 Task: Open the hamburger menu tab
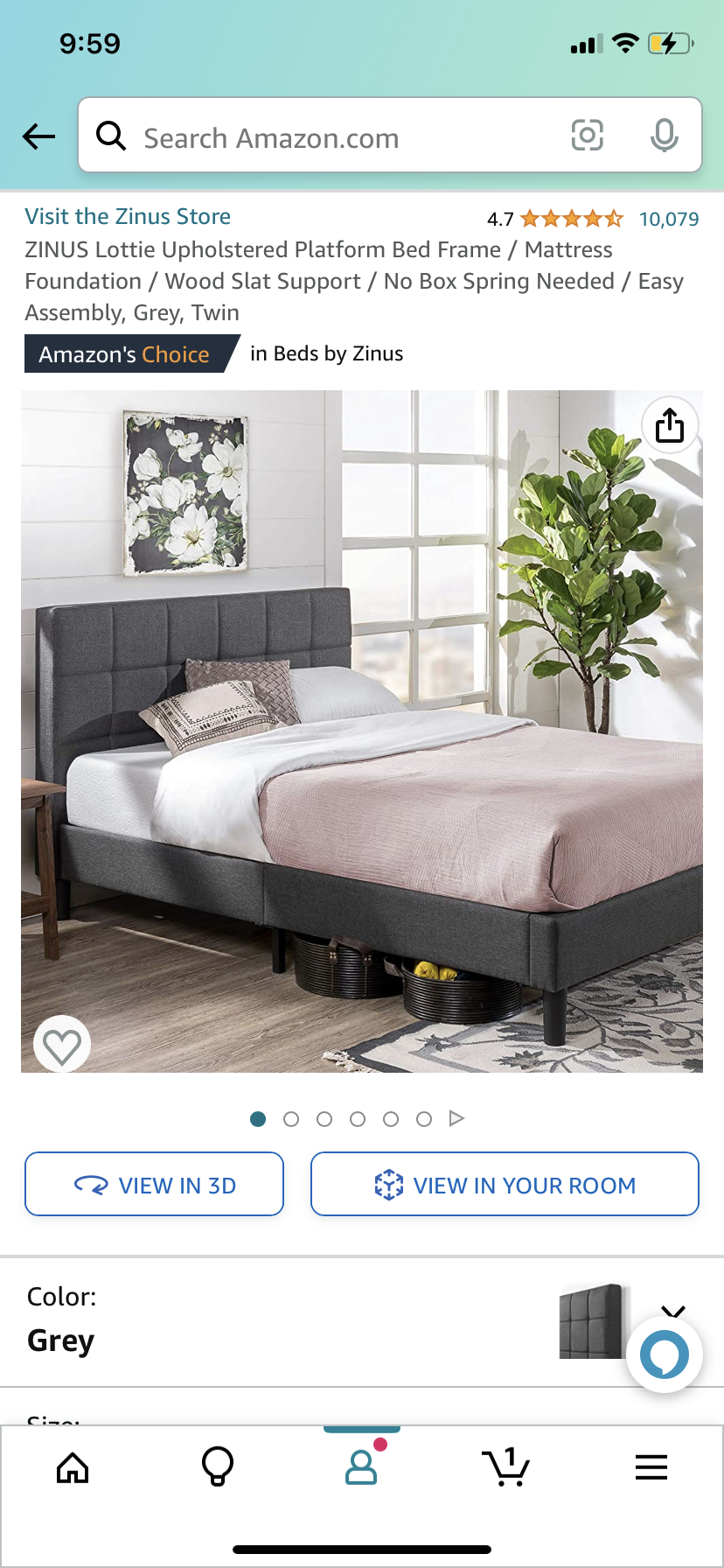click(x=651, y=1467)
